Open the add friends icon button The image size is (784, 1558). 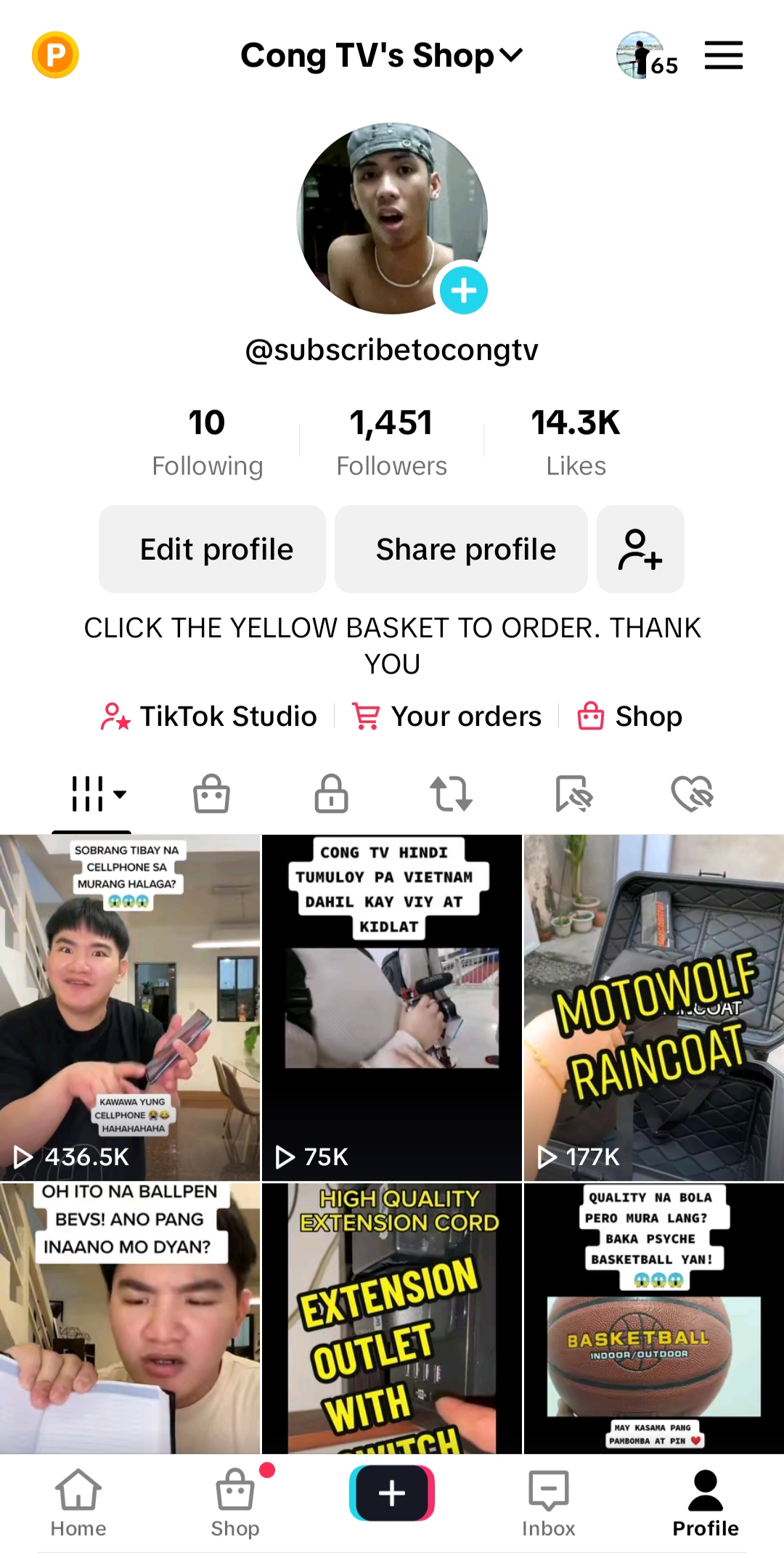tap(640, 549)
